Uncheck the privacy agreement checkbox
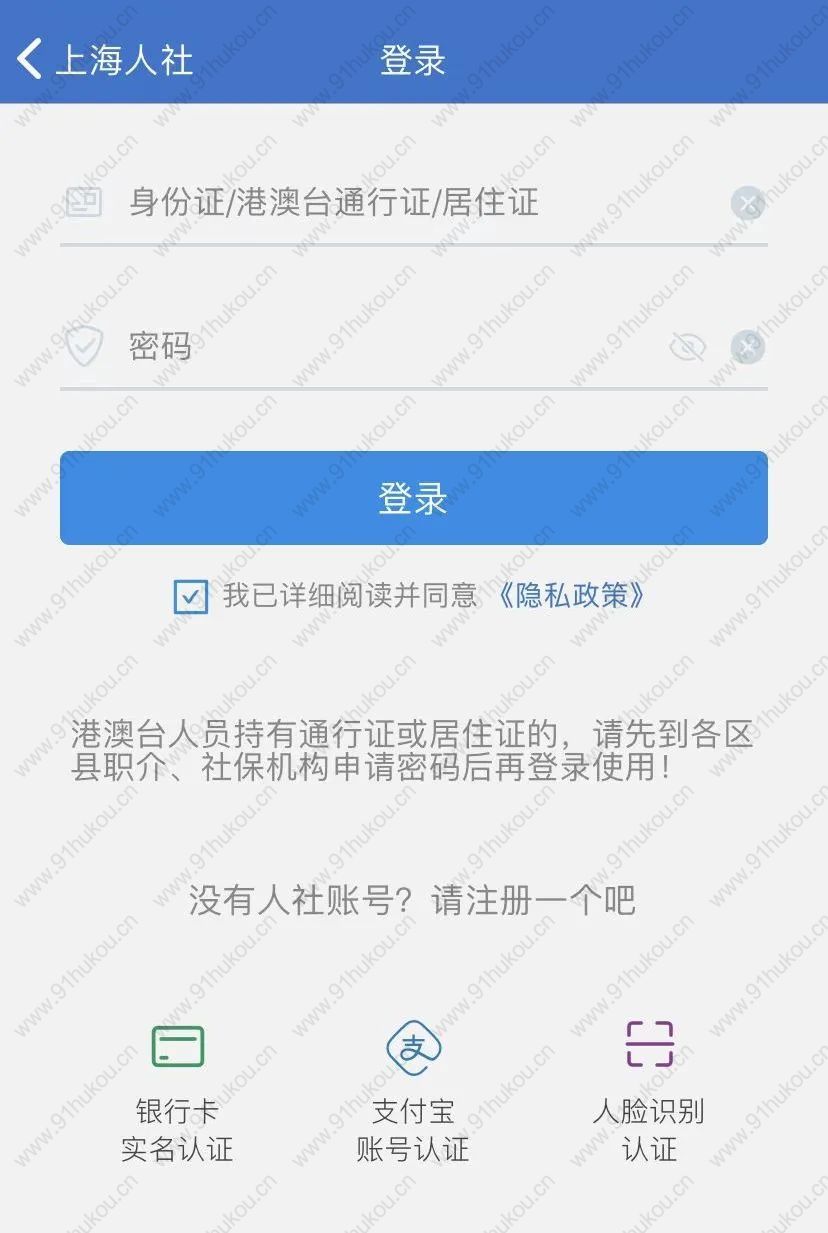The height and width of the screenshot is (1233, 828). 190,597
